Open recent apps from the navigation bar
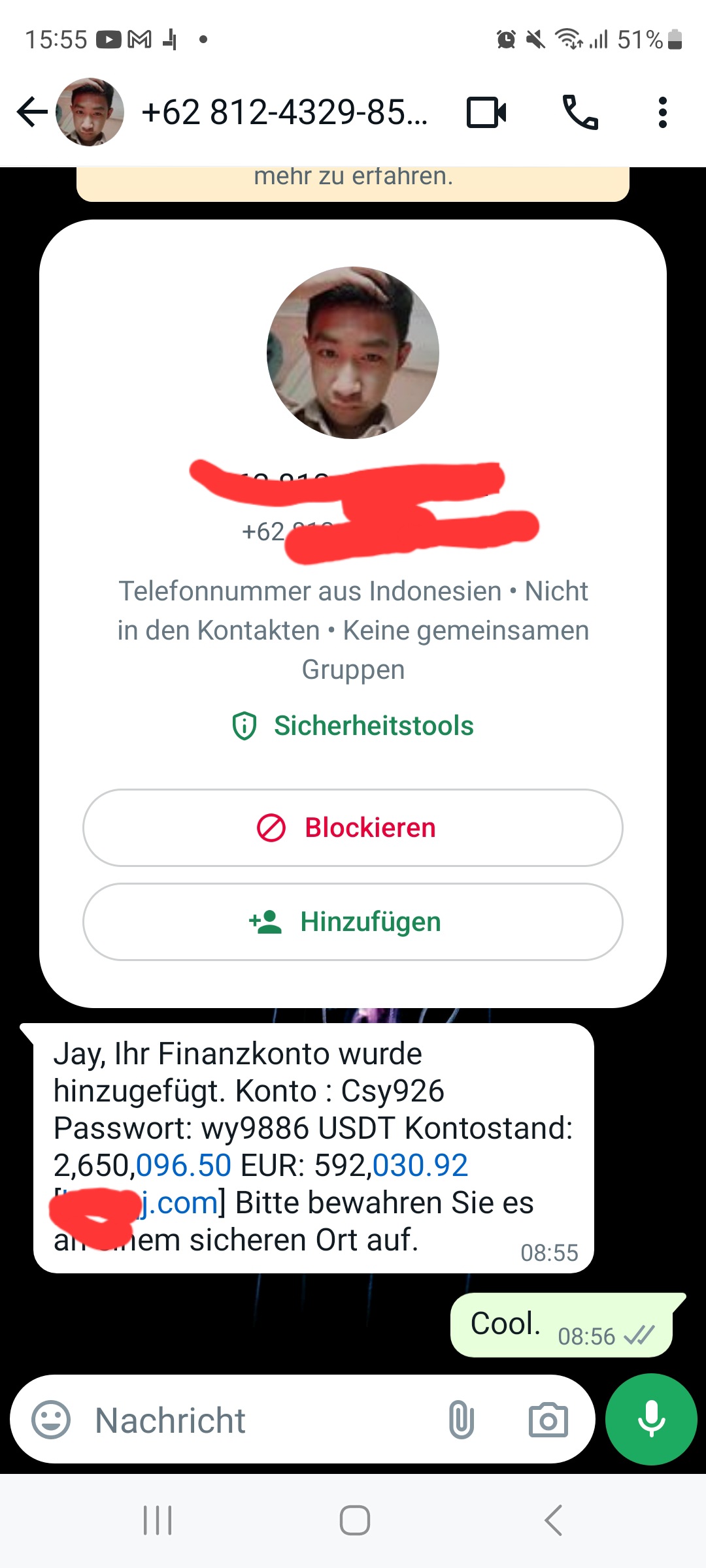This screenshot has height=1568, width=706. coord(158,1520)
